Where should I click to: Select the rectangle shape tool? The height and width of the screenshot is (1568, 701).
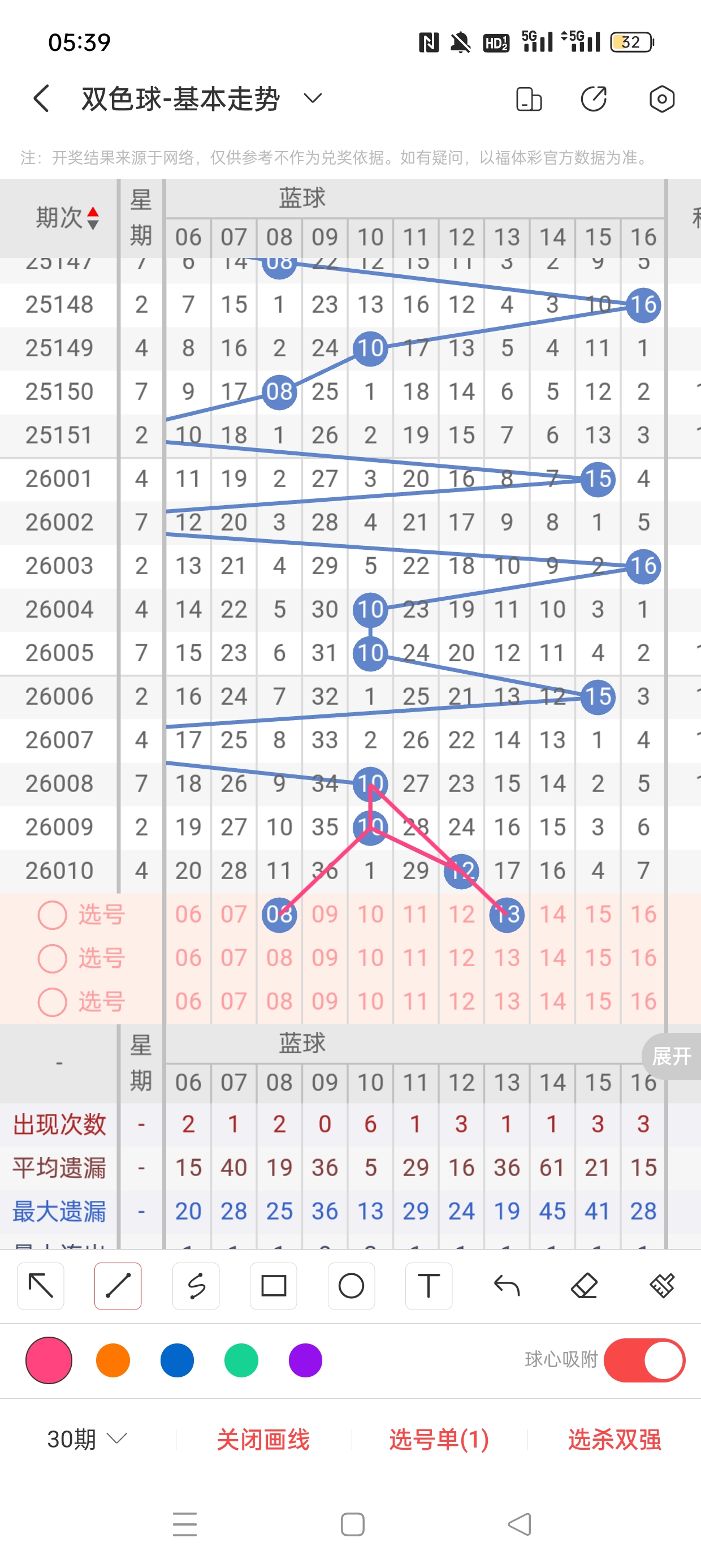274,1286
